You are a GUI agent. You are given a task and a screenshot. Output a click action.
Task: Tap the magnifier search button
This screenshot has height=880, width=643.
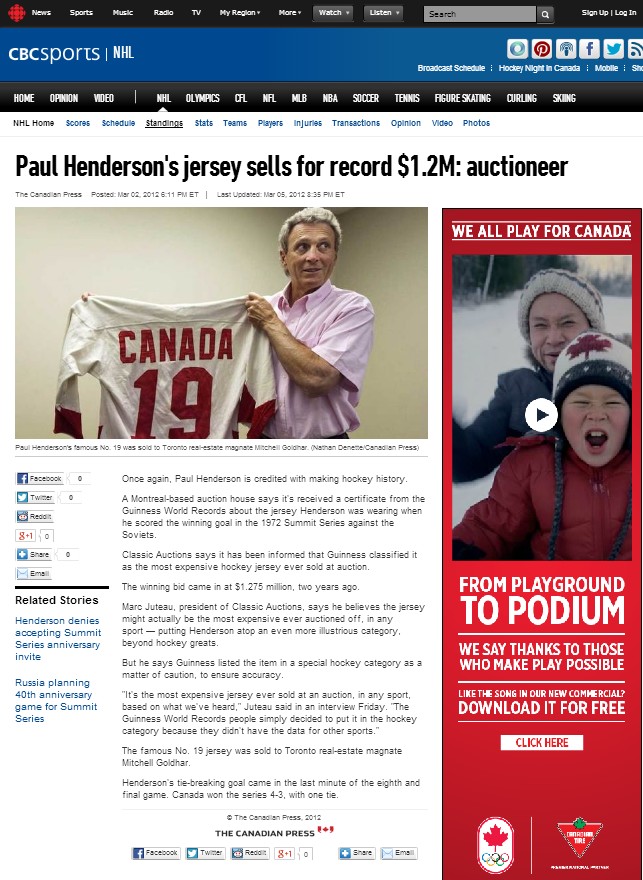[545, 14]
